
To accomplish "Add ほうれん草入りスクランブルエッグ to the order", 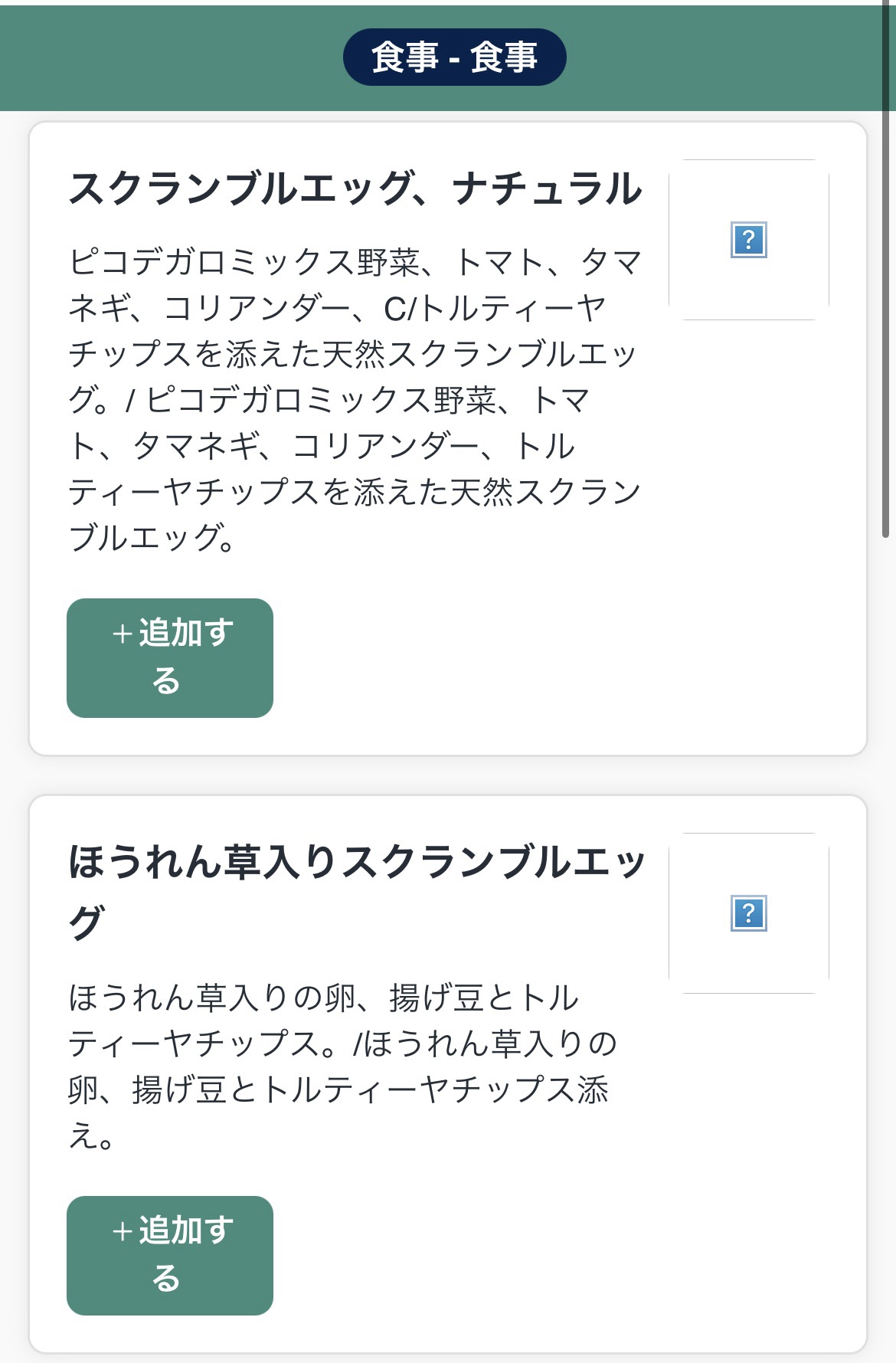I will tap(169, 1255).
